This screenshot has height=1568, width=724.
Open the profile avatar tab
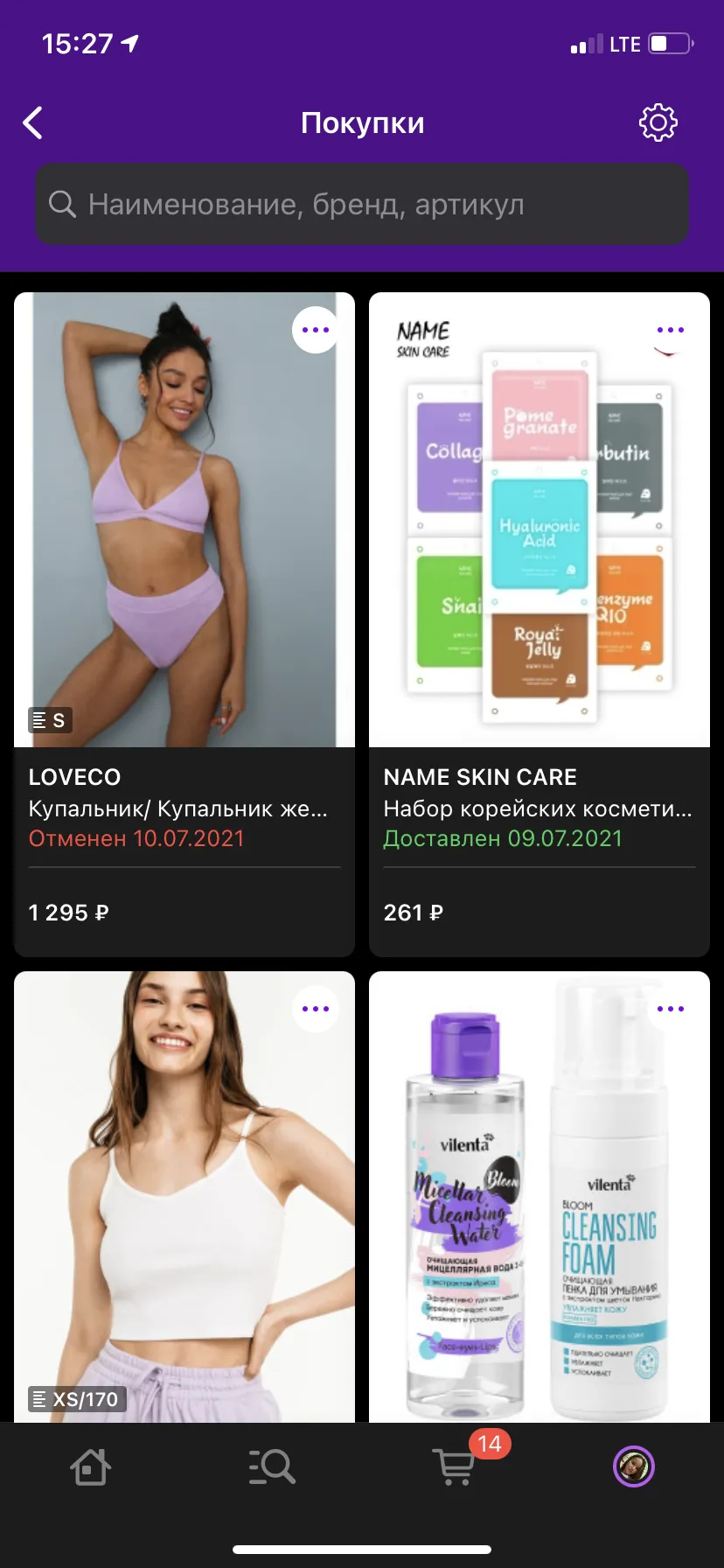(634, 1466)
